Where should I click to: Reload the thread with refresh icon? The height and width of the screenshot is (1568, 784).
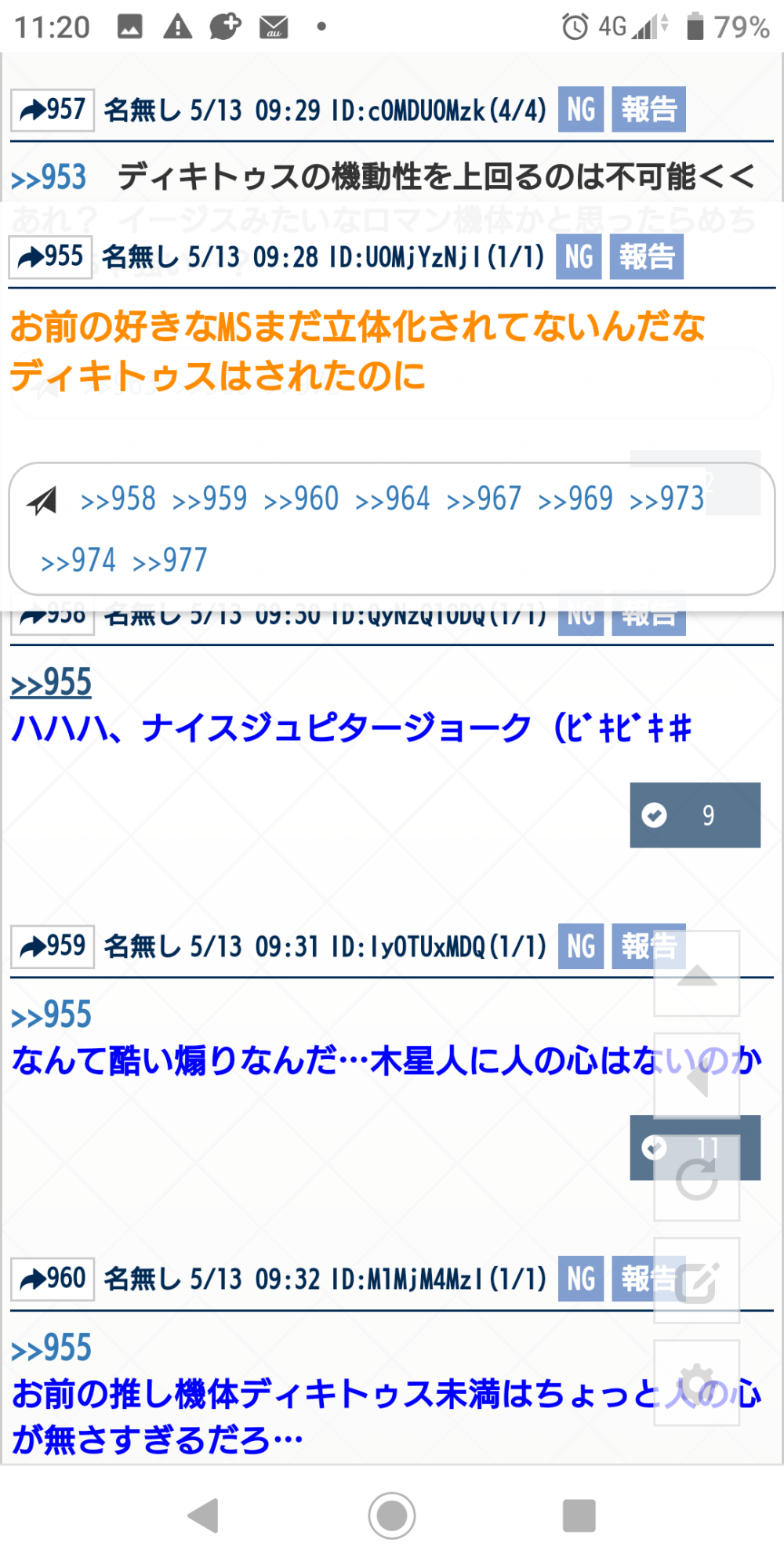point(697,1178)
